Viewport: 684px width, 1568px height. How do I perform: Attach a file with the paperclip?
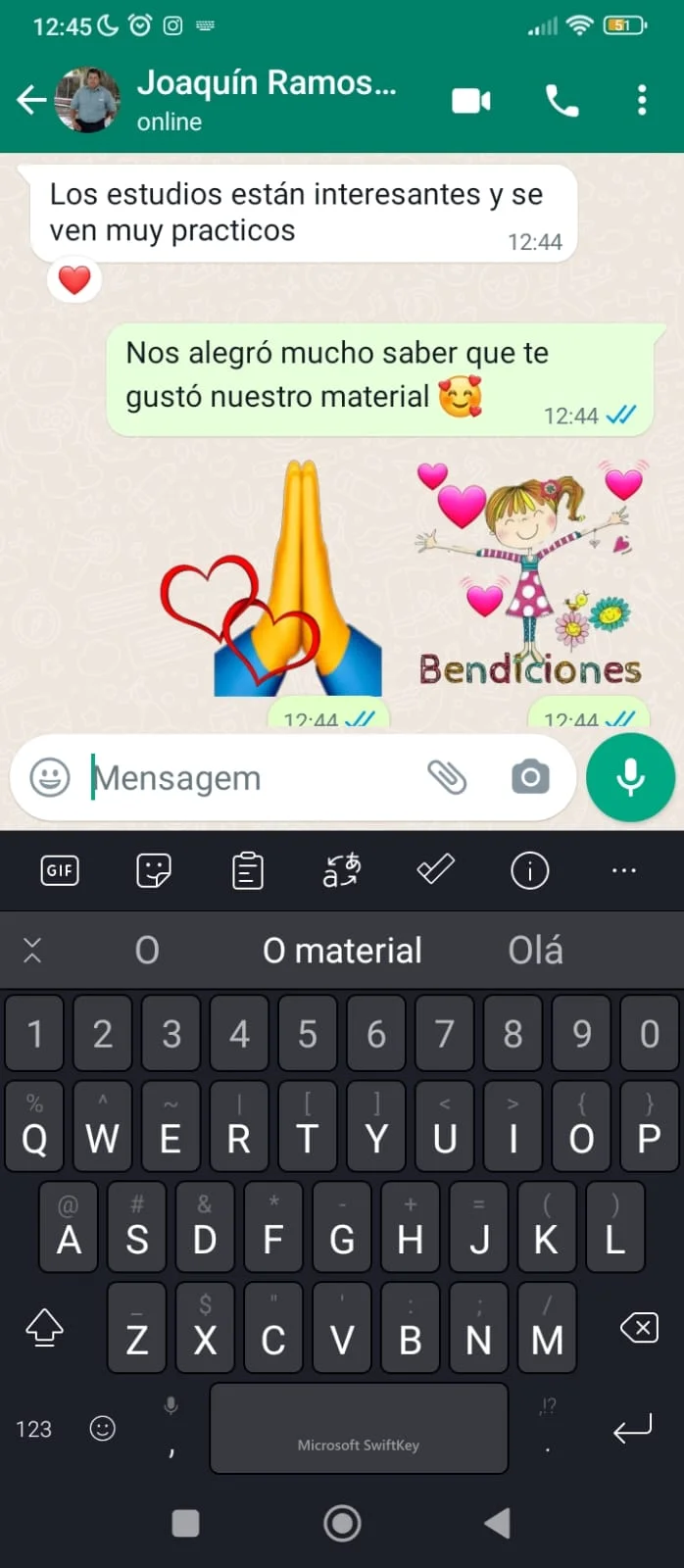click(x=447, y=777)
